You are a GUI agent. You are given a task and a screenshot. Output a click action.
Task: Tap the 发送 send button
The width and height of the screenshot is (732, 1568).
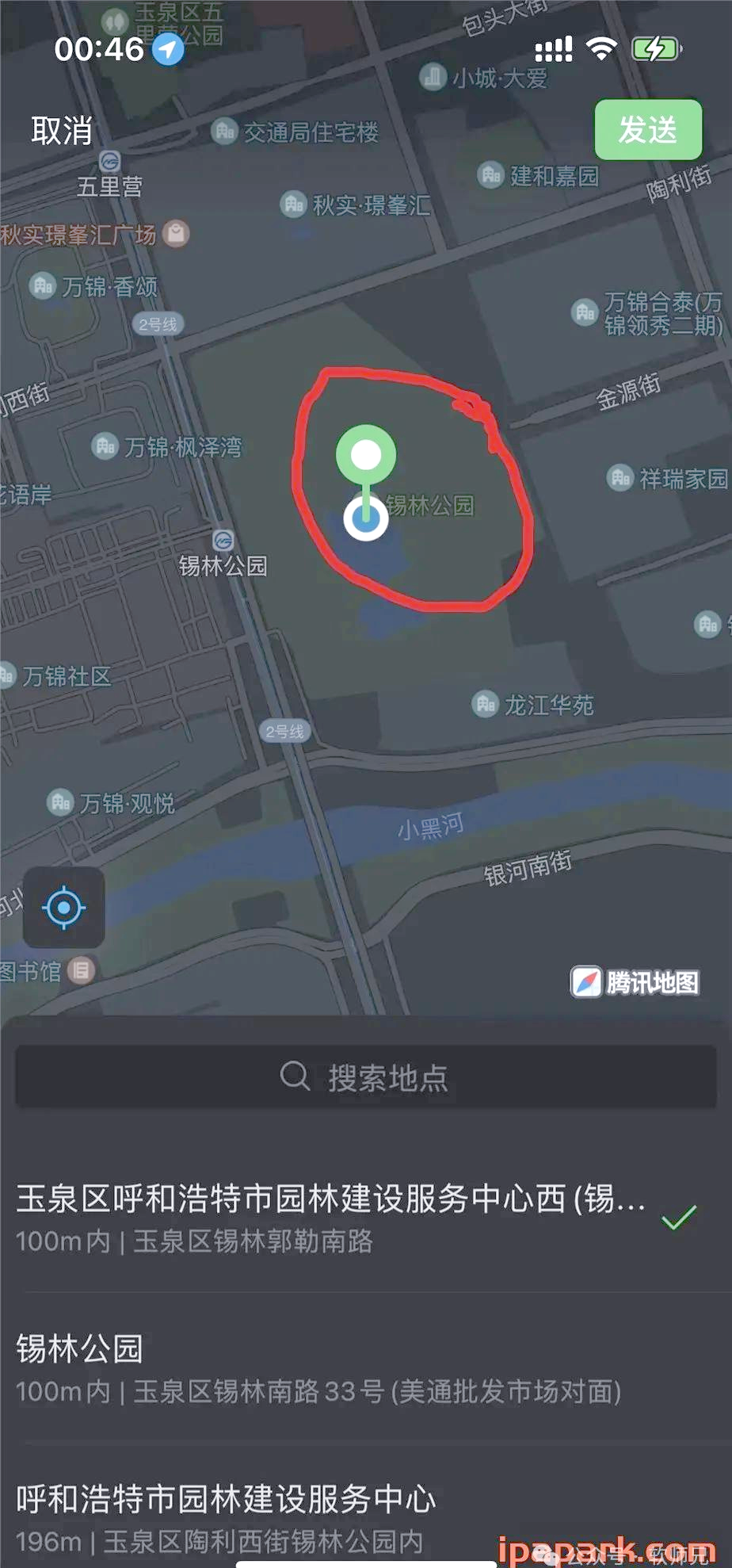[x=648, y=131]
